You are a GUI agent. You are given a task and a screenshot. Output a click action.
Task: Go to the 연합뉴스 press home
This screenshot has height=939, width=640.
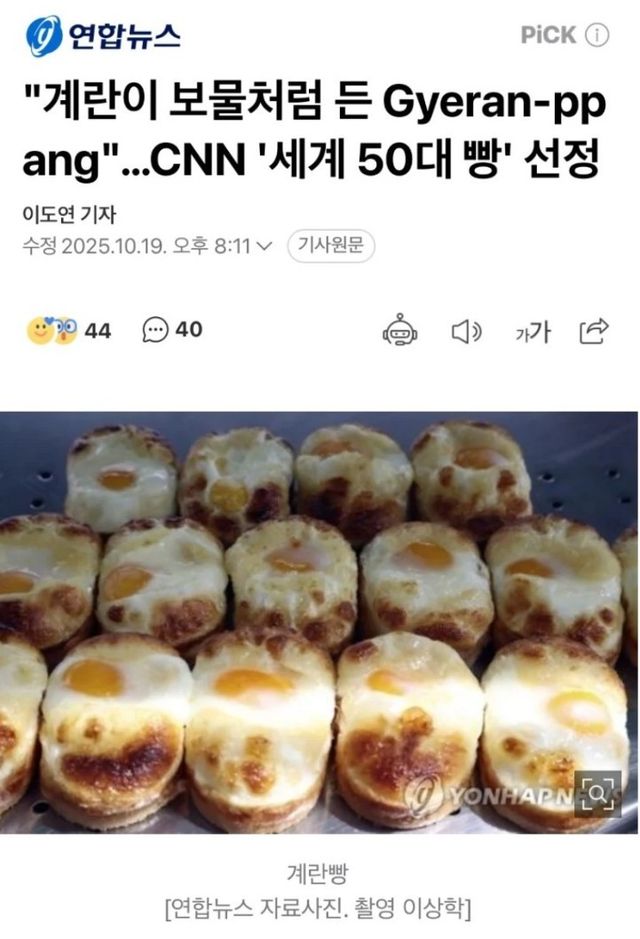tap(103, 36)
